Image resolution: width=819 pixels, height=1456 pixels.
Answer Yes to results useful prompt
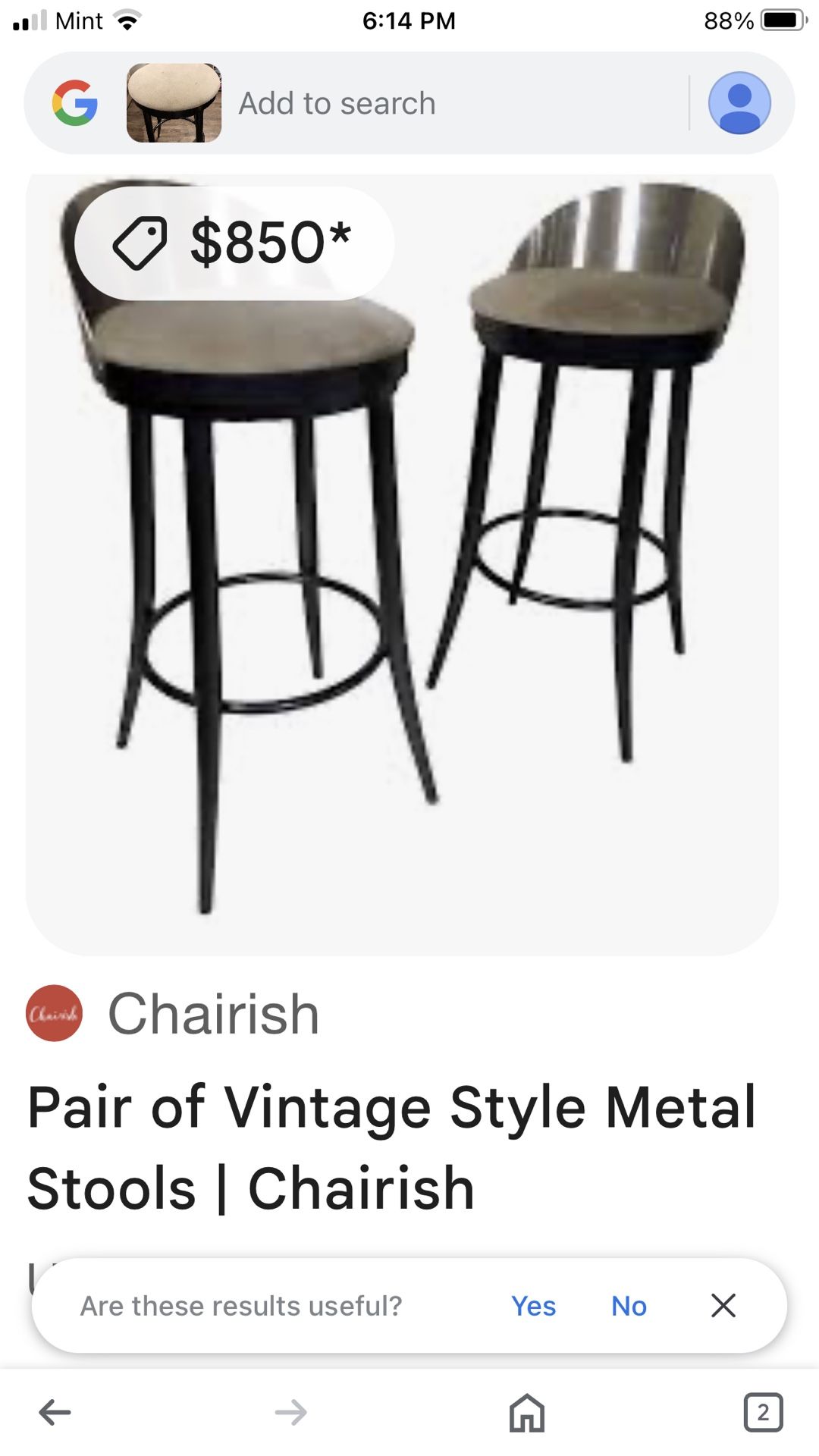[x=533, y=1306]
